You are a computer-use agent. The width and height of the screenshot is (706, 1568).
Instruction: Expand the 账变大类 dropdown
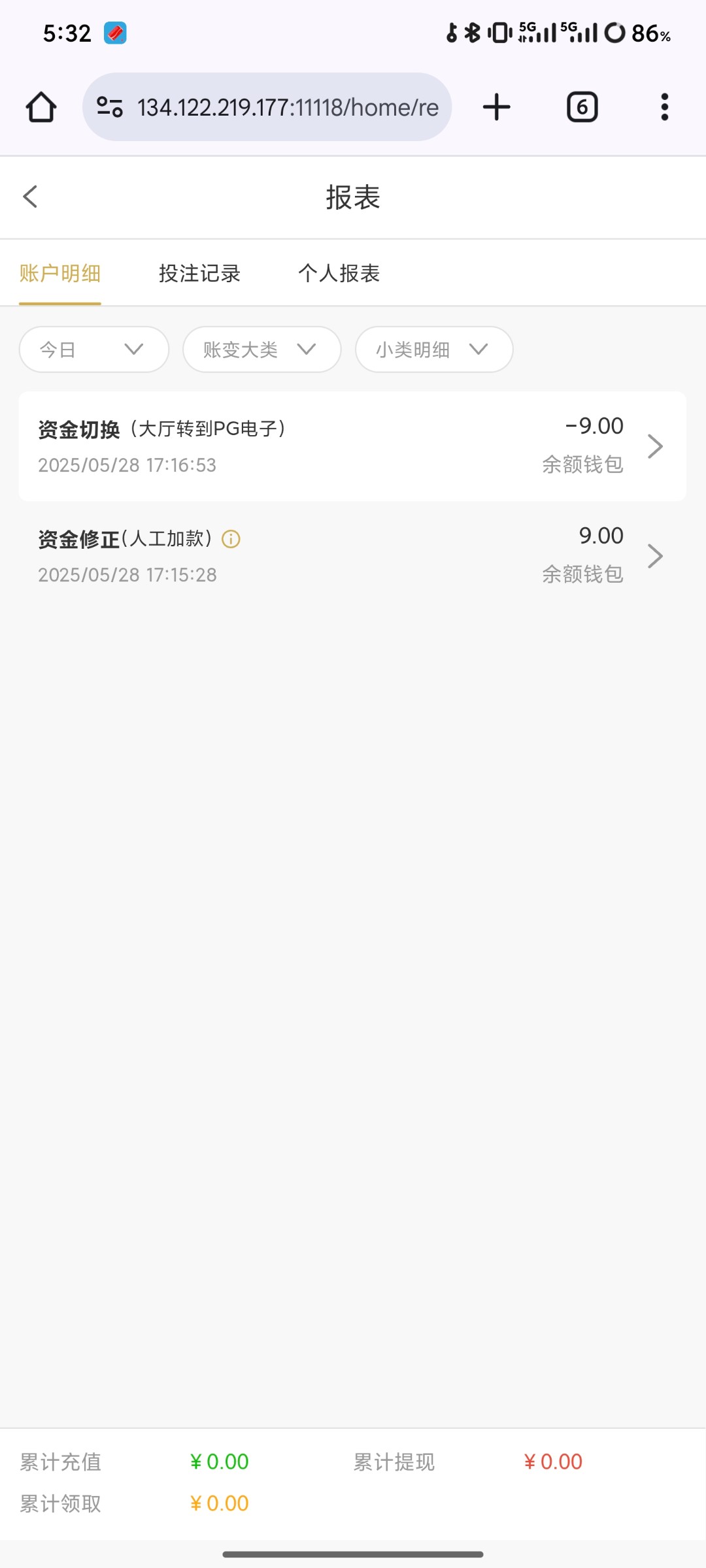pyautogui.click(x=261, y=350)
